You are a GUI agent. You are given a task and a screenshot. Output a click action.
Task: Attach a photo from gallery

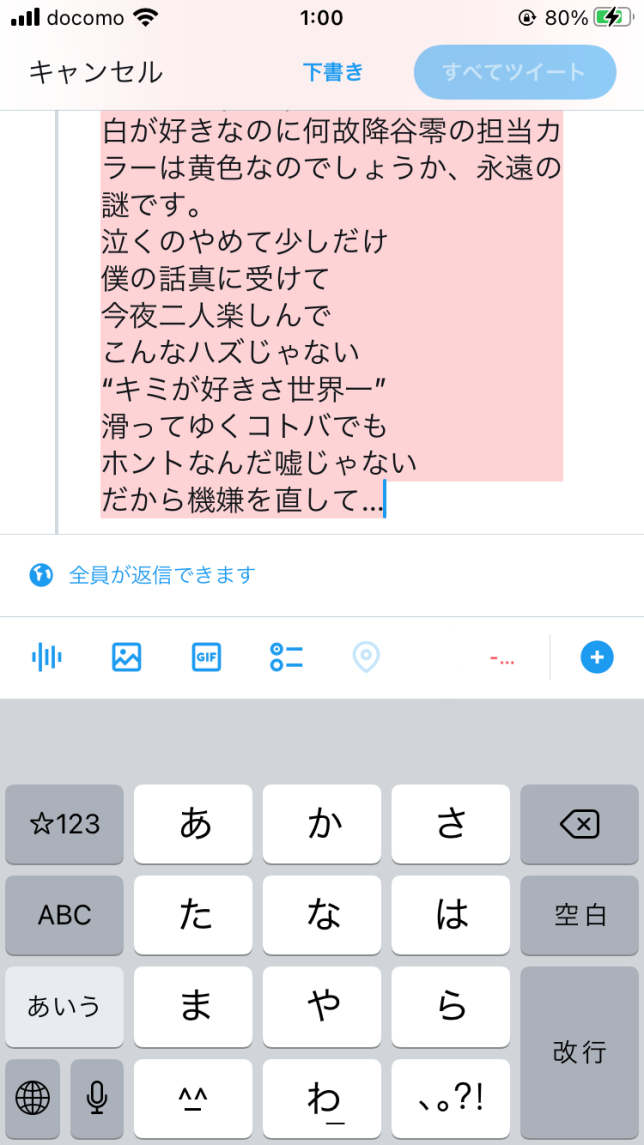point(126,657)
